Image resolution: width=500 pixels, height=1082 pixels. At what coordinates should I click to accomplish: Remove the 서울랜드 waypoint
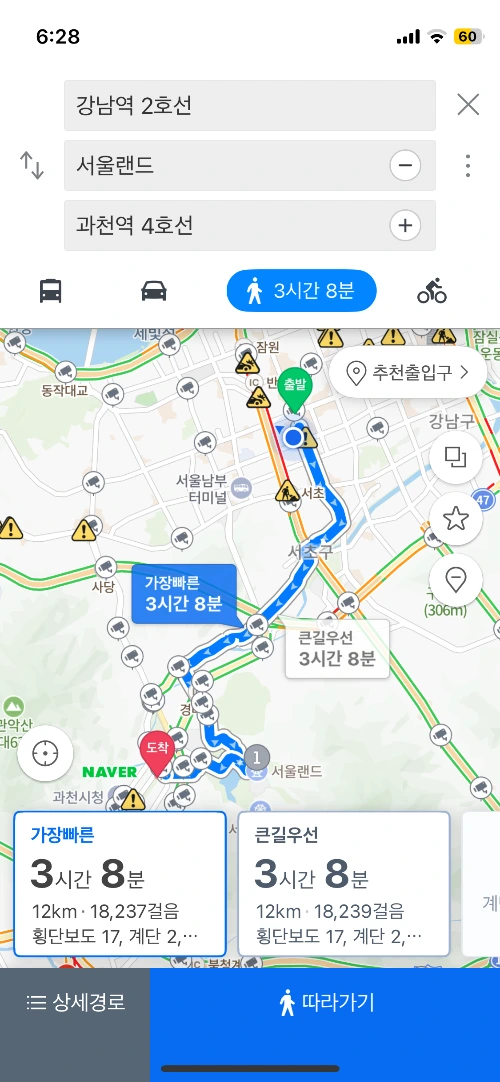click(x=405, y=166)
